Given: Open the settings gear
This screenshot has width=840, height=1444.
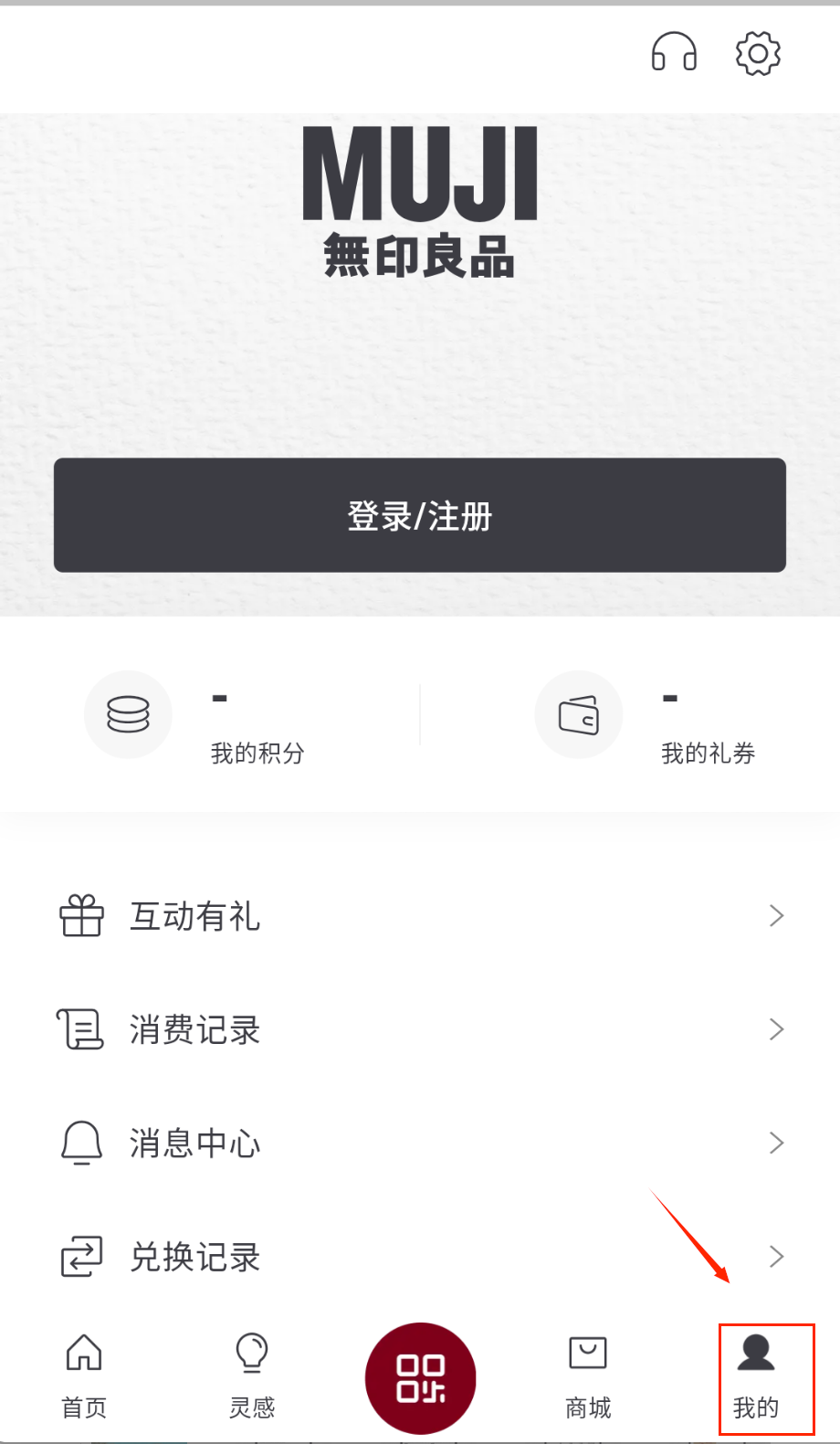Looking at the screenshot, I should (758, 53).
